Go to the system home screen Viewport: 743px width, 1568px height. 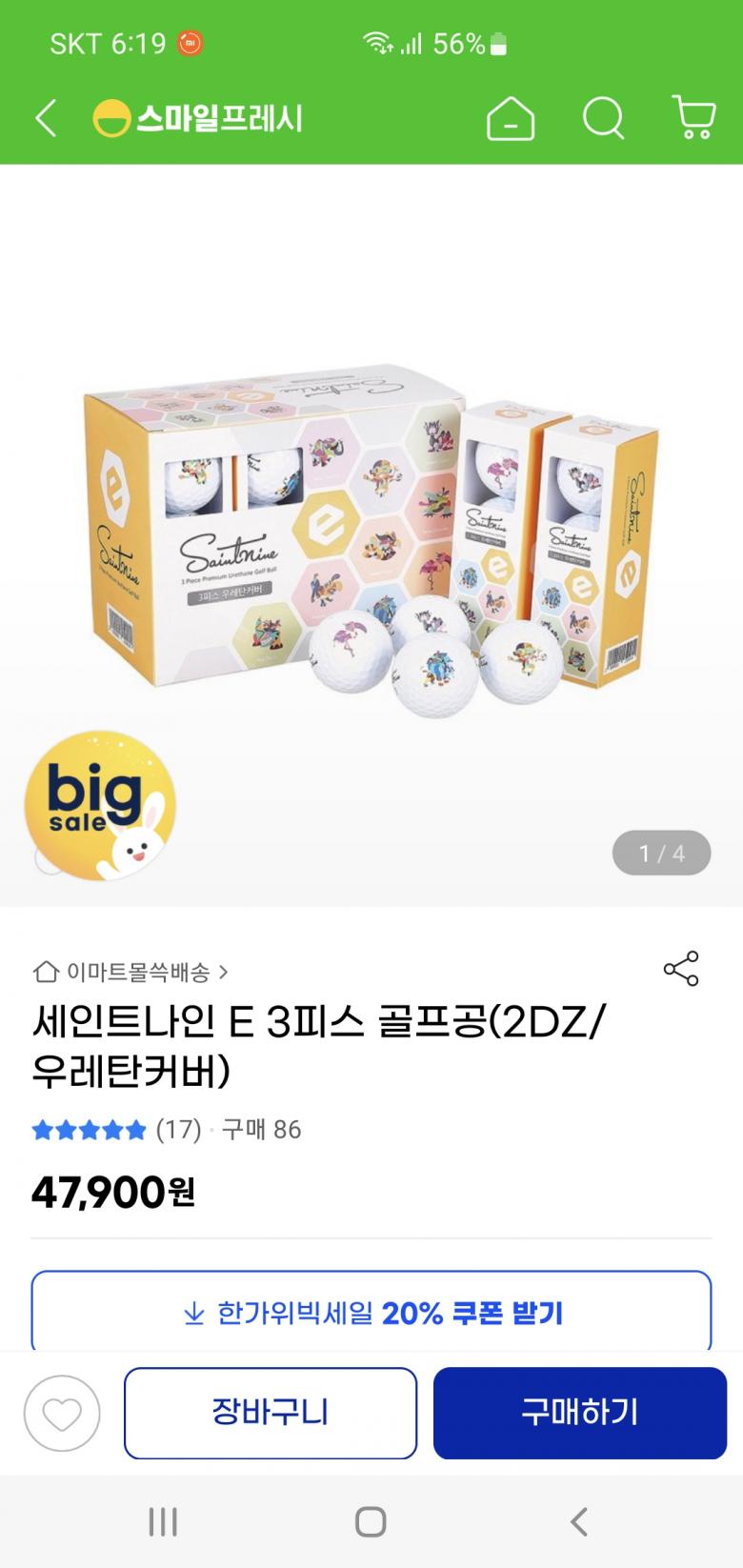coord(371,1521)
